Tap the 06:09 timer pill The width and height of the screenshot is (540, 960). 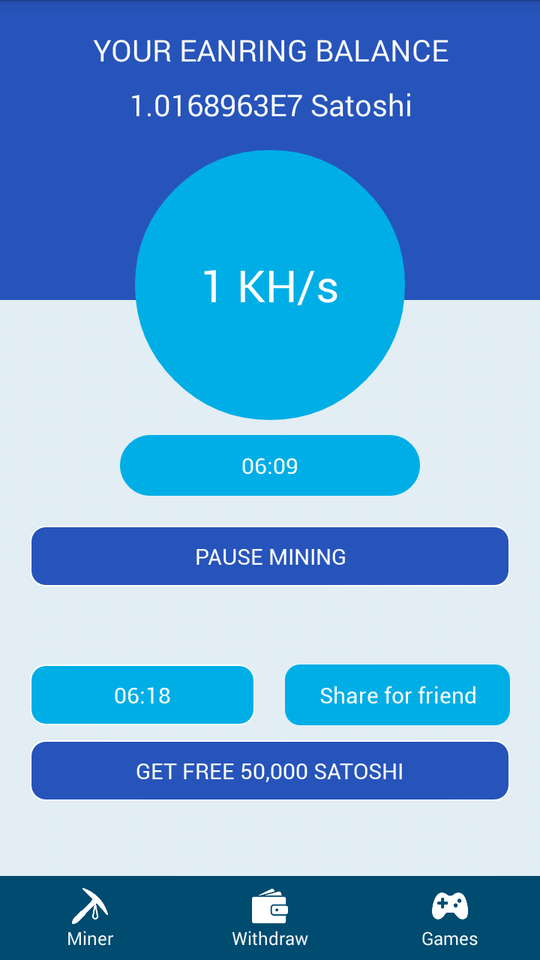click(270, 465)
